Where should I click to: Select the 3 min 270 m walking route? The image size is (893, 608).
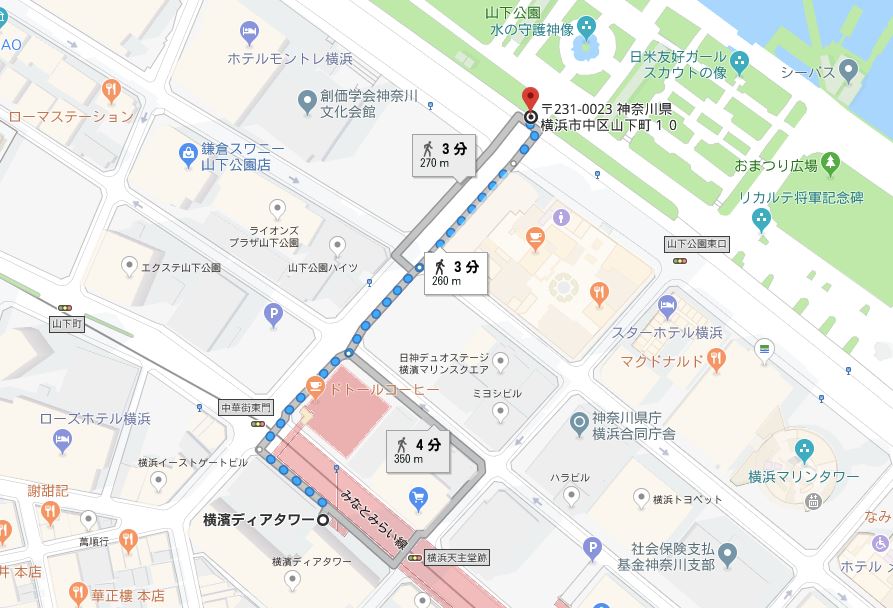coord(441,155)
